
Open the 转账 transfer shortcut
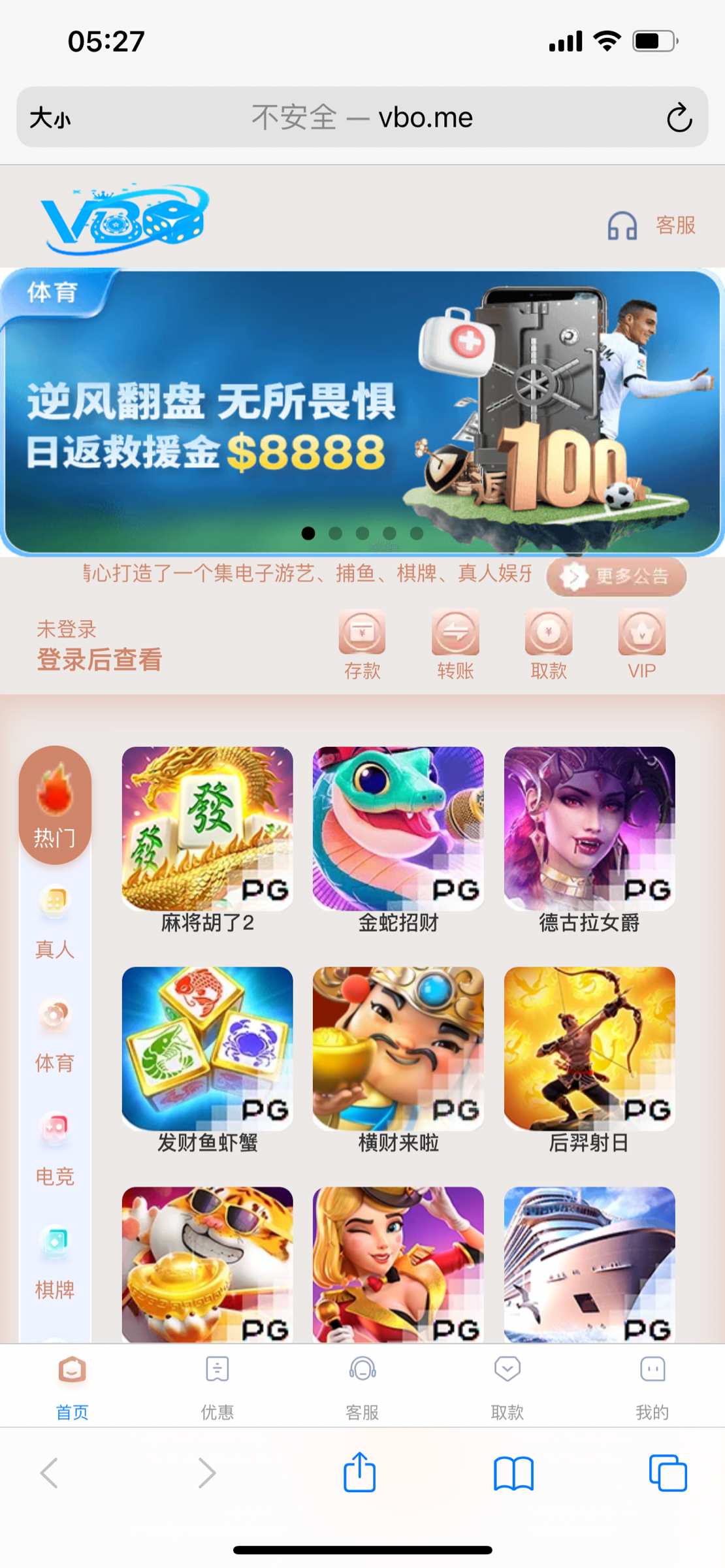coord(455,644)
